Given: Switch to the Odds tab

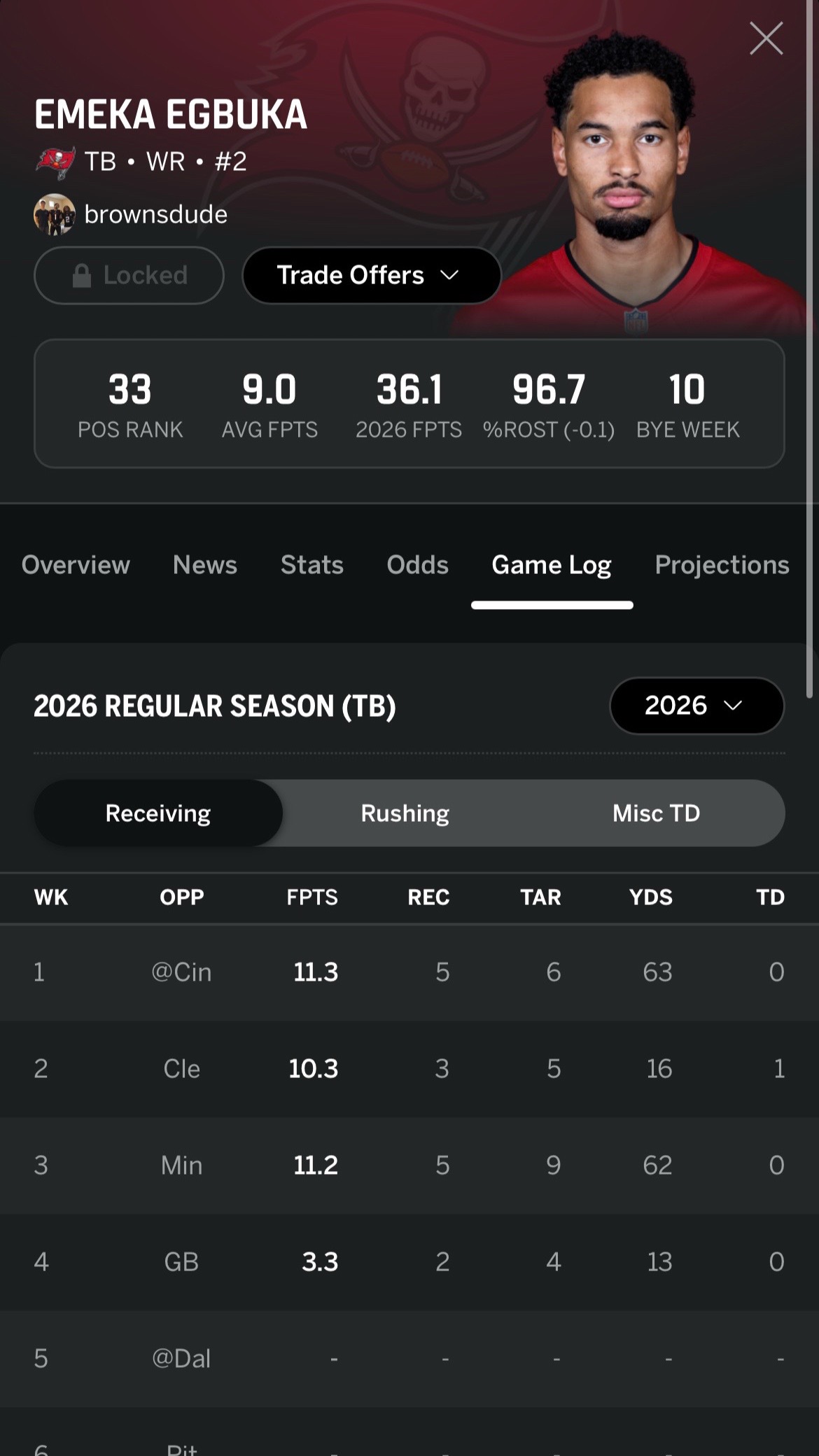Looking at the screenshot, I should coord(418,565).
